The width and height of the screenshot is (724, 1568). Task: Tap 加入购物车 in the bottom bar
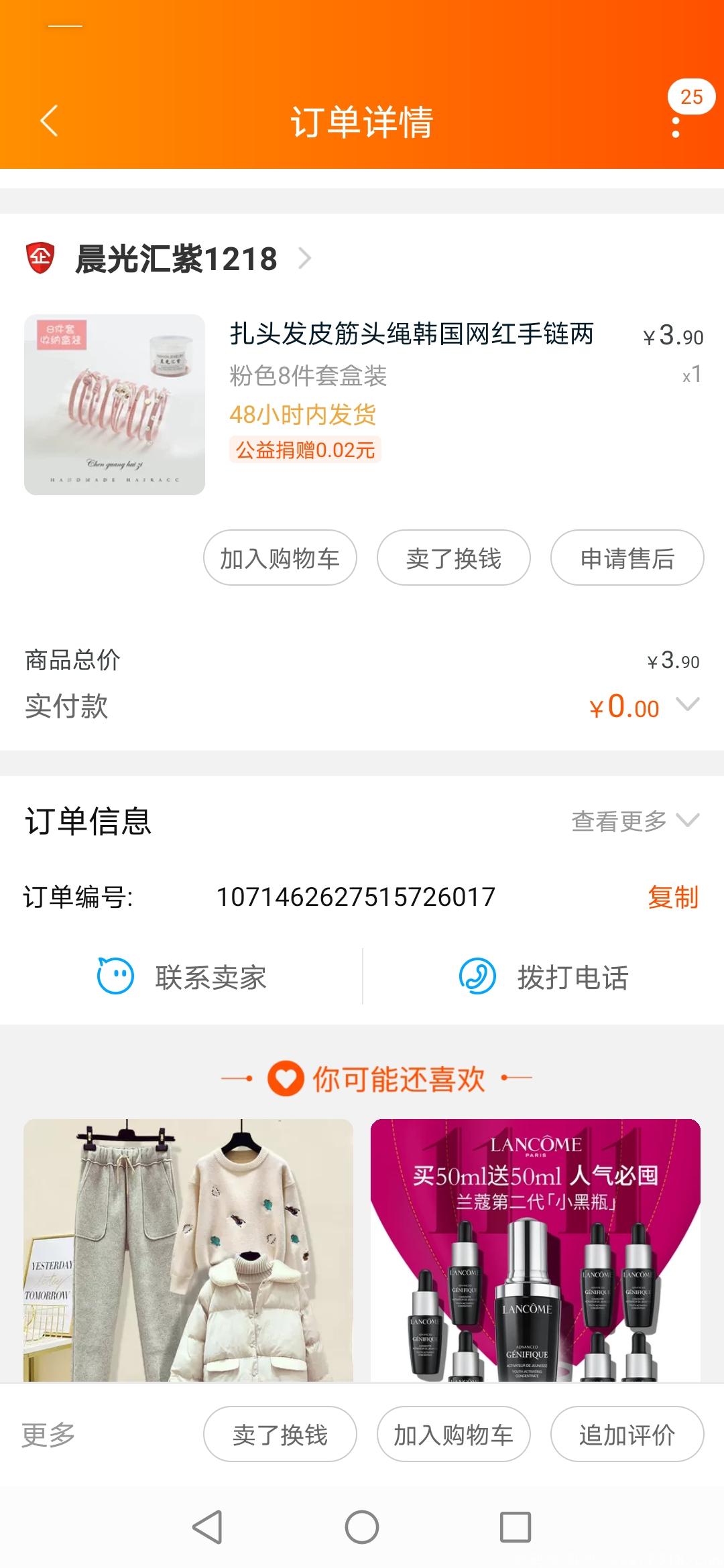454,1435
